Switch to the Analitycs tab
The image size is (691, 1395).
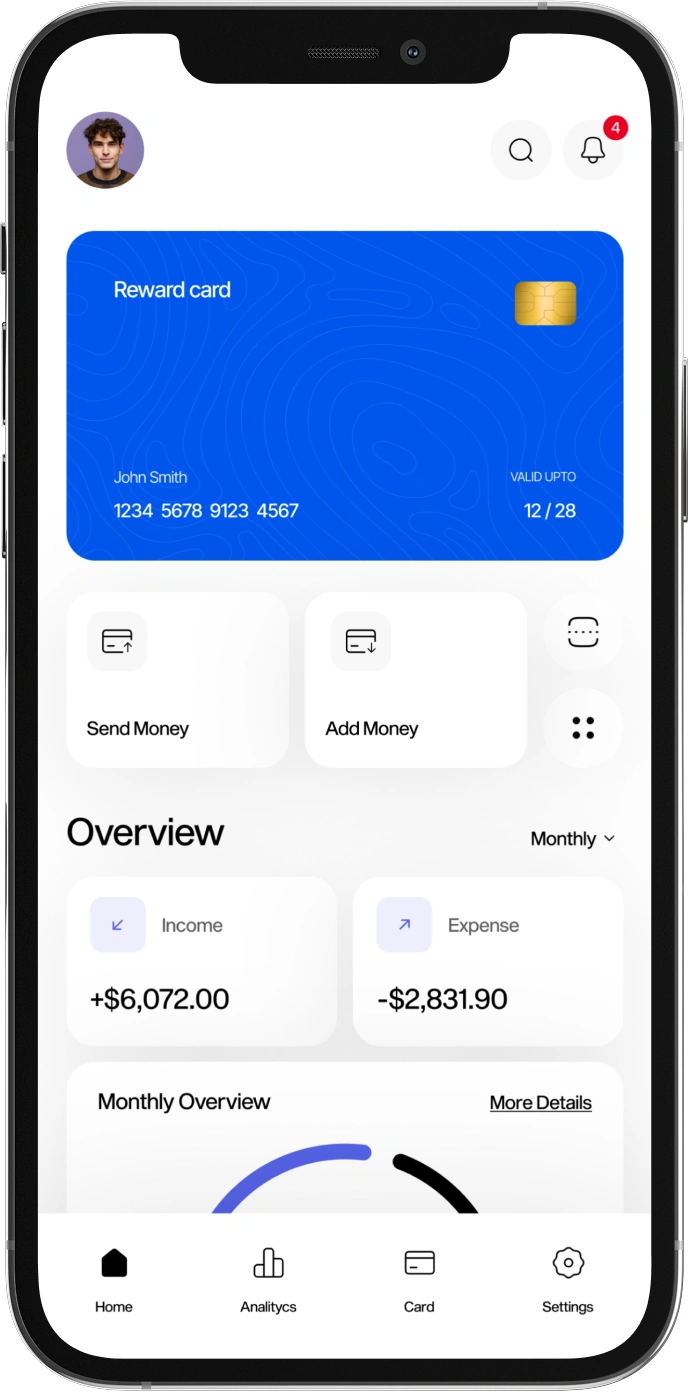point(268,1279)
